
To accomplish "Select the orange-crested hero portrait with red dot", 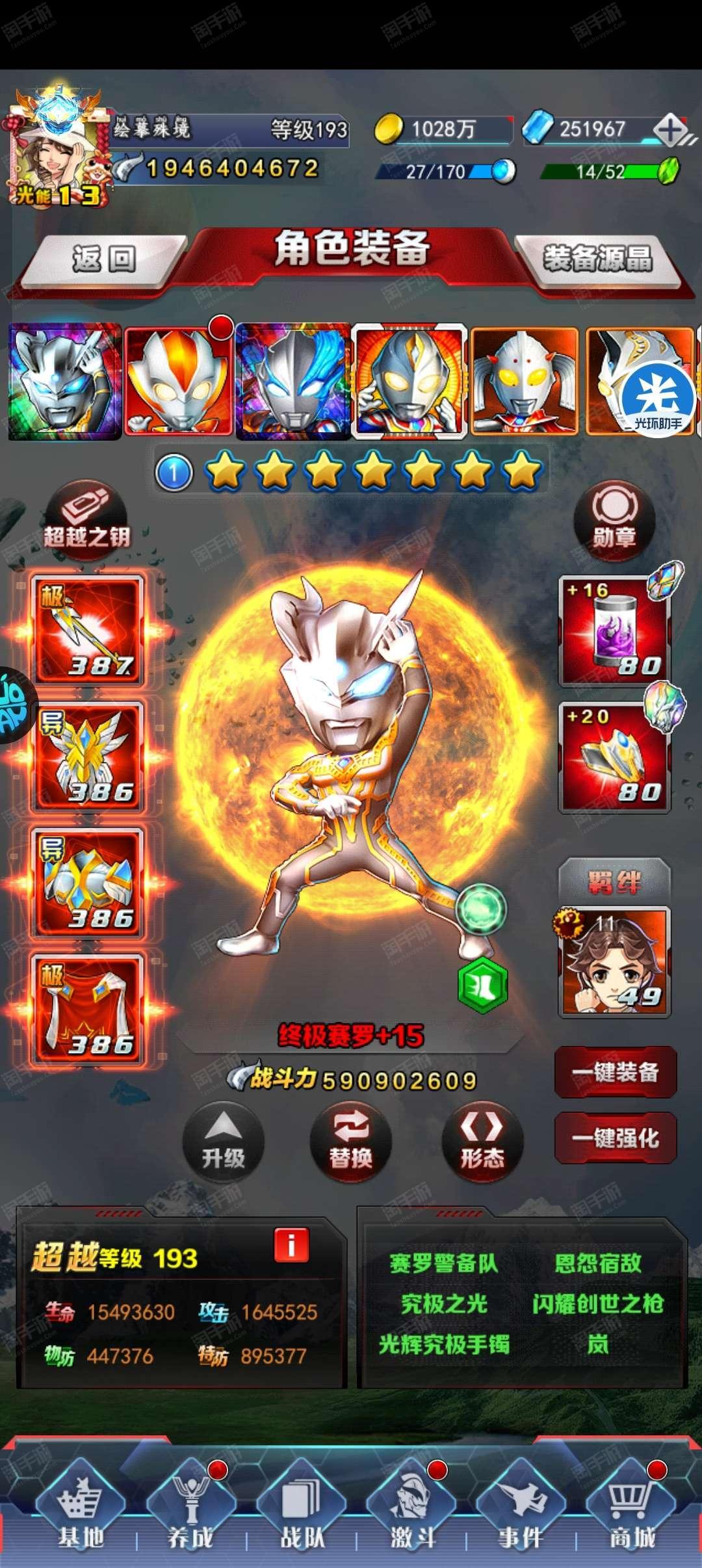I will pos(177,381).
